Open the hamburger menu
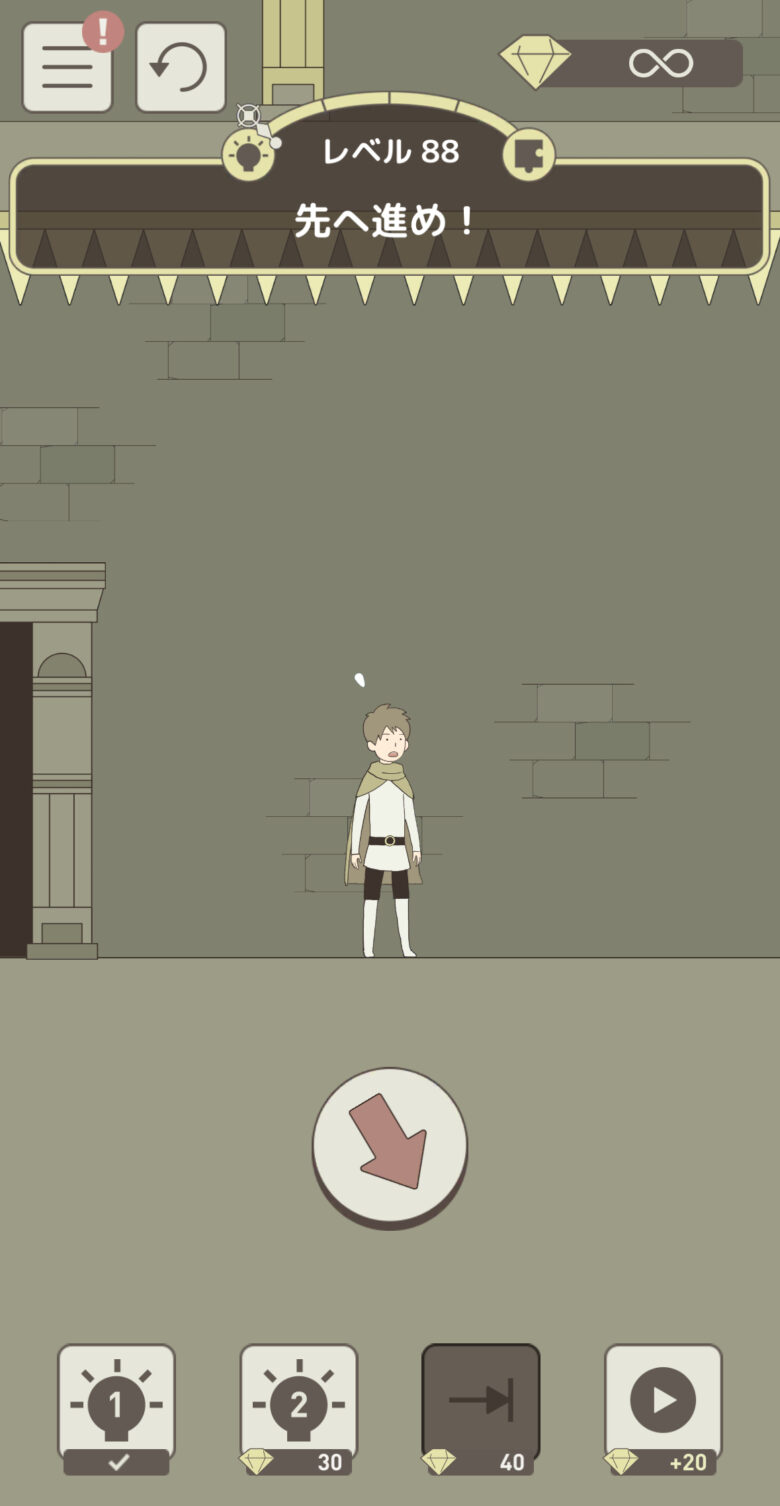The image size is (780, 1506). tap(67, 68)
